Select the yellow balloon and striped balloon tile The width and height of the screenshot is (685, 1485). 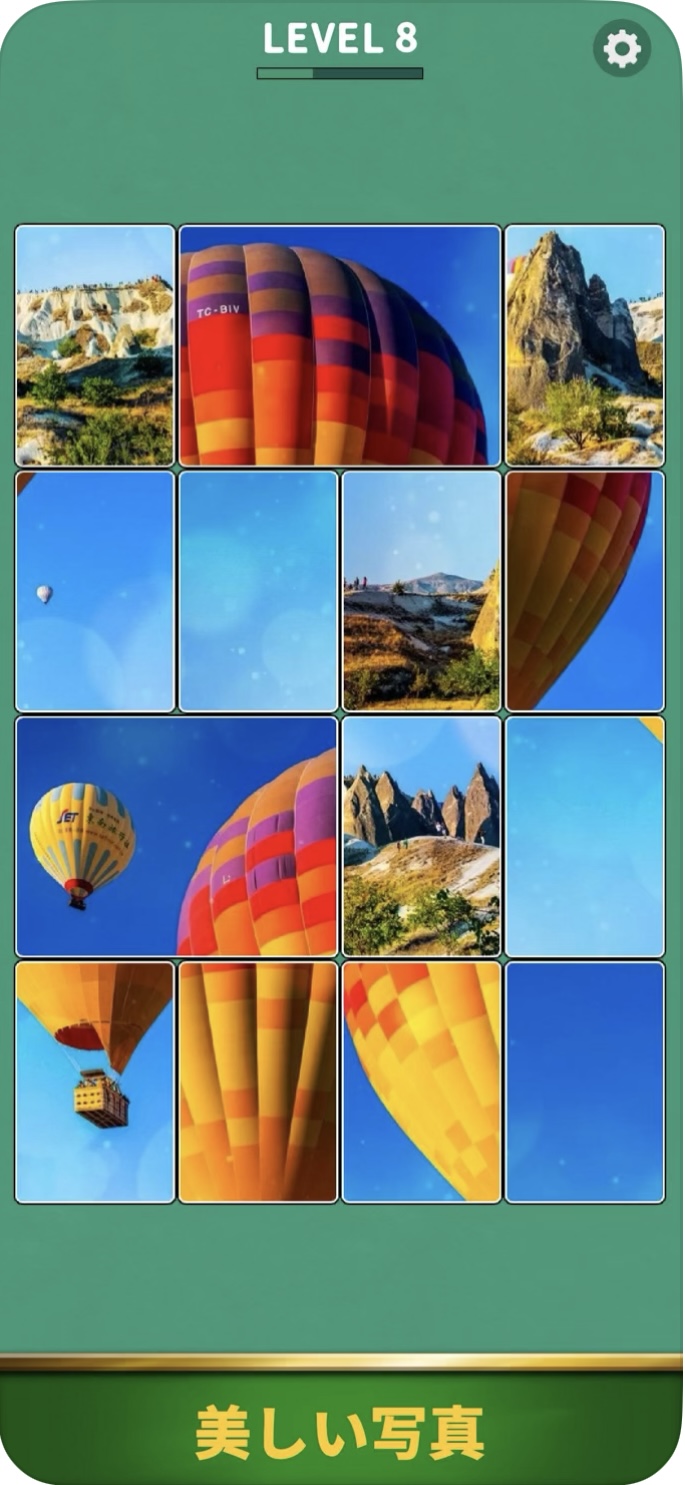(177, 836)
